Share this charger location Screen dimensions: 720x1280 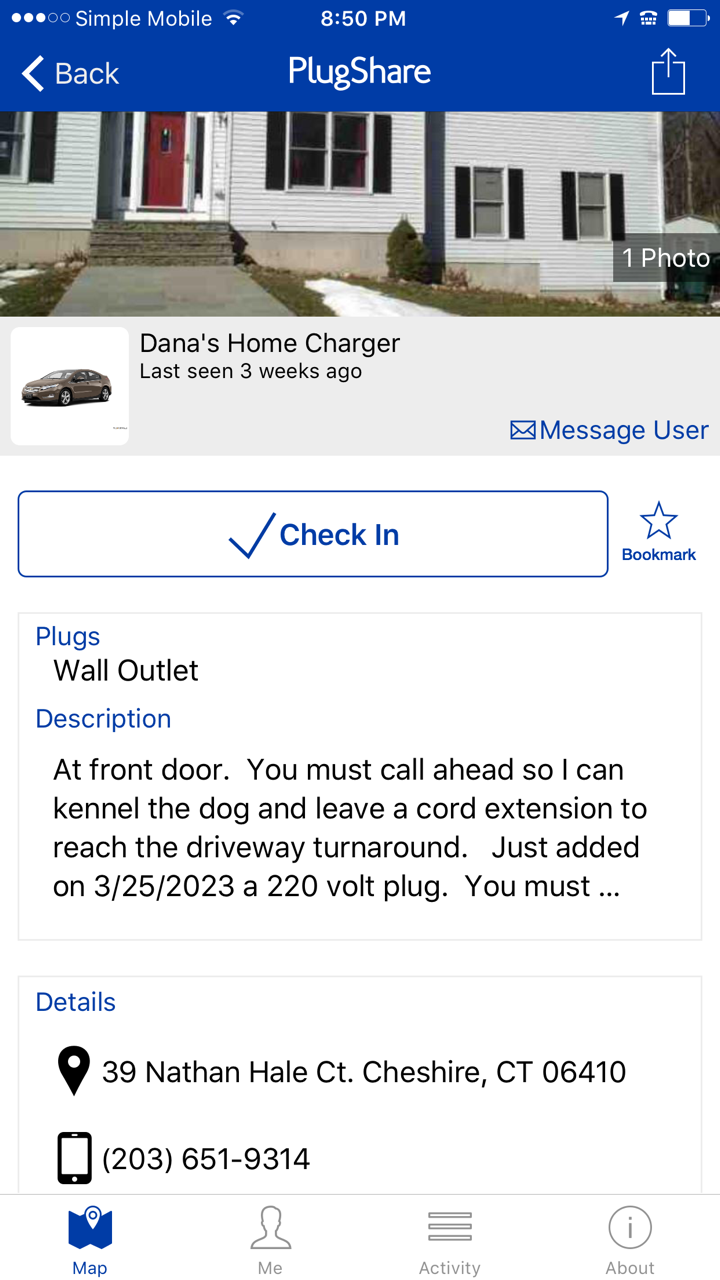click(x=667, y=72)
